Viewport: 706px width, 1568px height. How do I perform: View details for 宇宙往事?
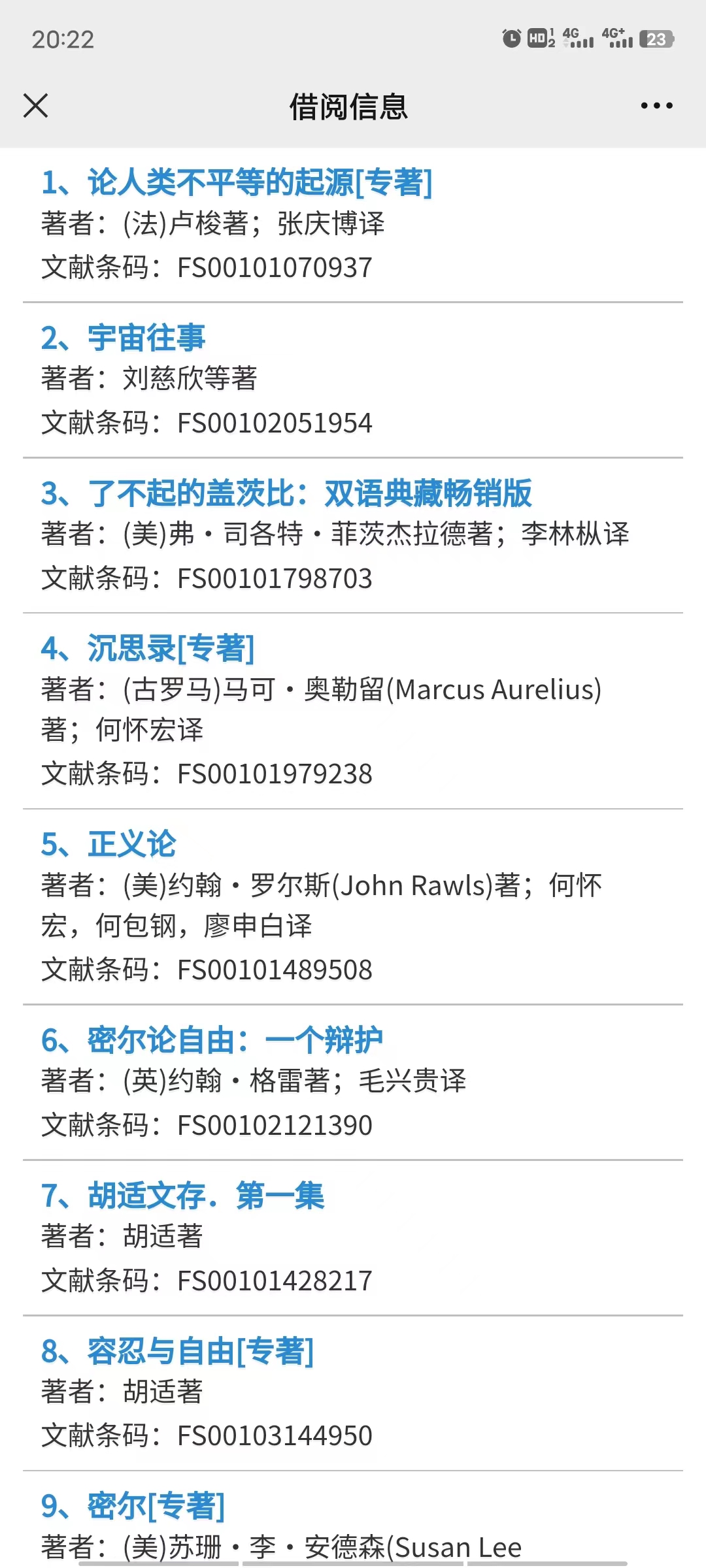(123, 338)
